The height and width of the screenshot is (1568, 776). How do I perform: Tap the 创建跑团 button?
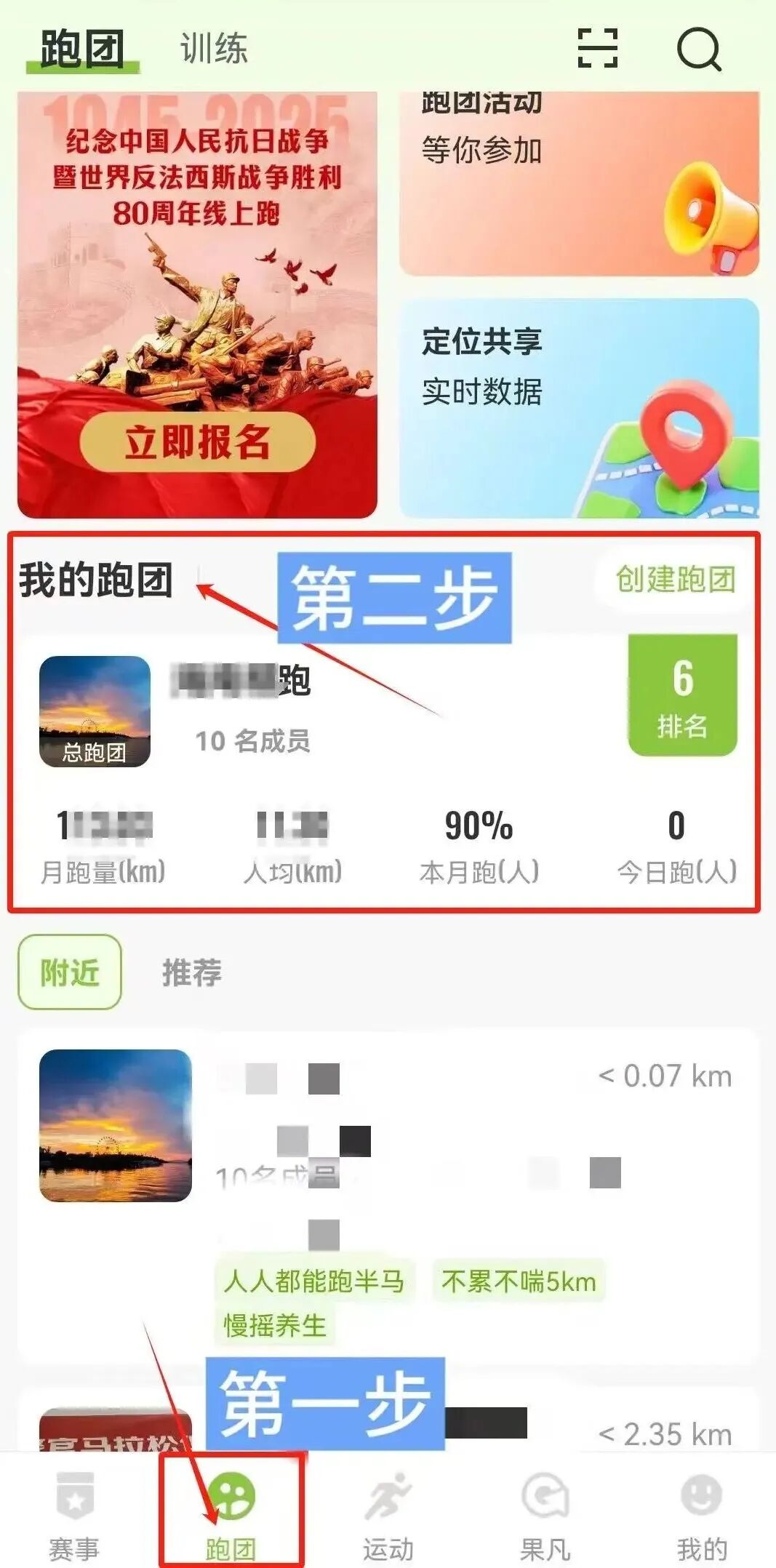coord(675,580)
